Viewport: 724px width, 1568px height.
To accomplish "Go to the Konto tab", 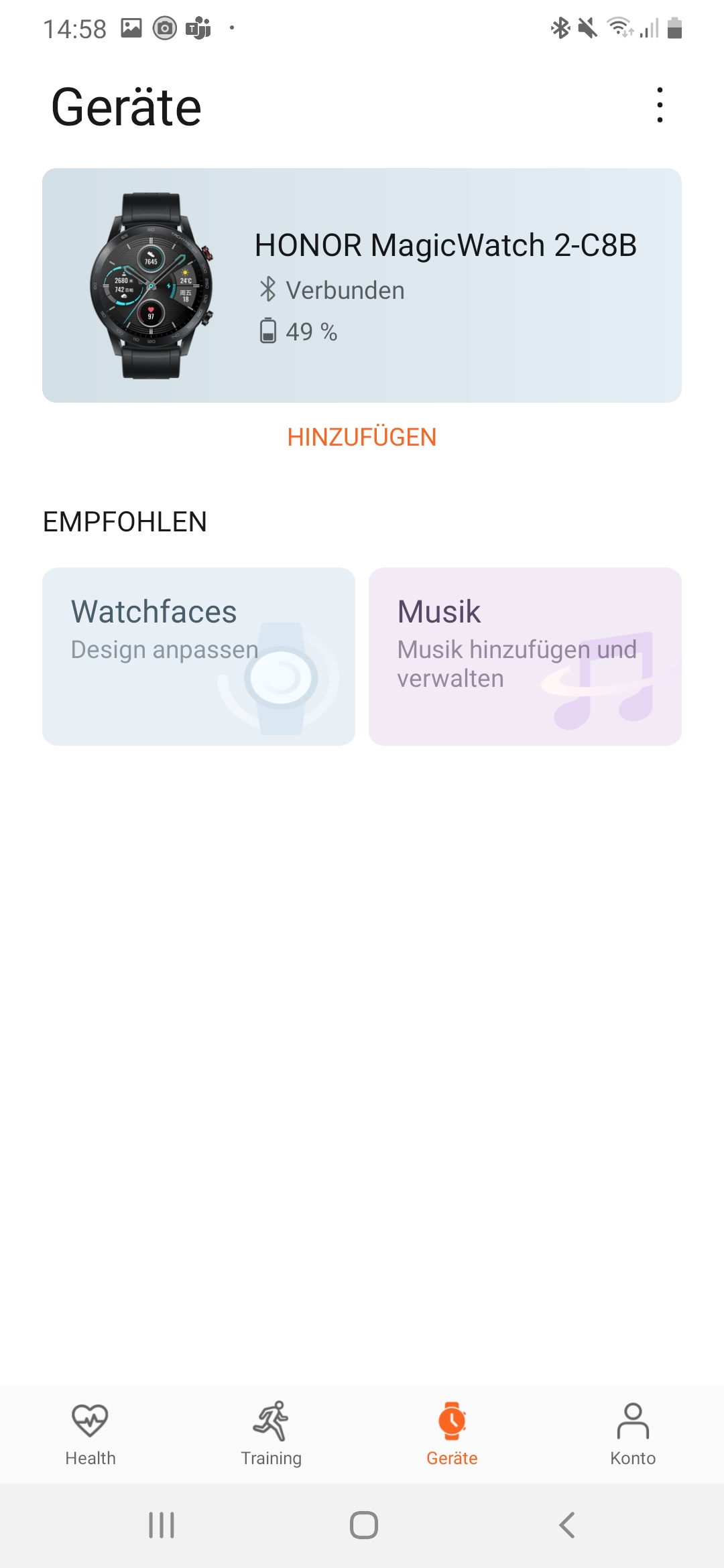I will tap(633, 1434).
